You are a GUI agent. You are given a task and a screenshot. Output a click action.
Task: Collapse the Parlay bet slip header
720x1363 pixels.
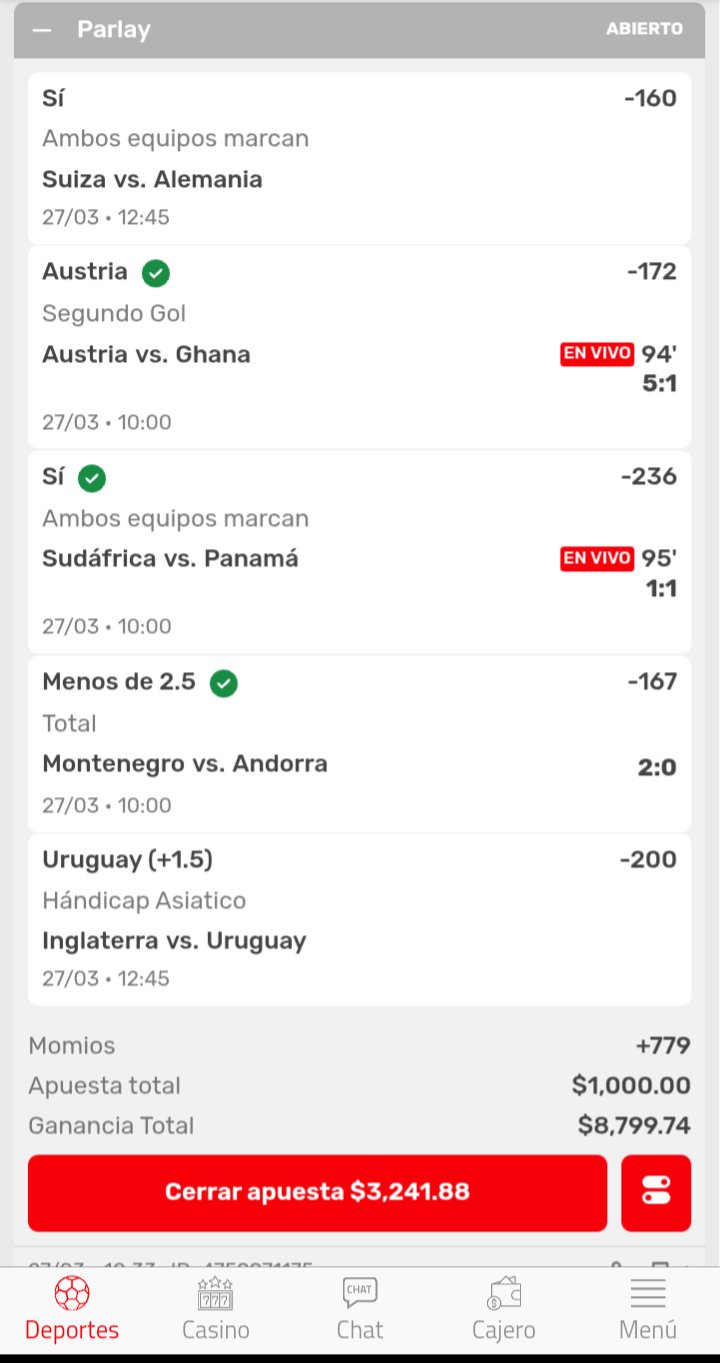pyautogui.click(x=42, y=30)
